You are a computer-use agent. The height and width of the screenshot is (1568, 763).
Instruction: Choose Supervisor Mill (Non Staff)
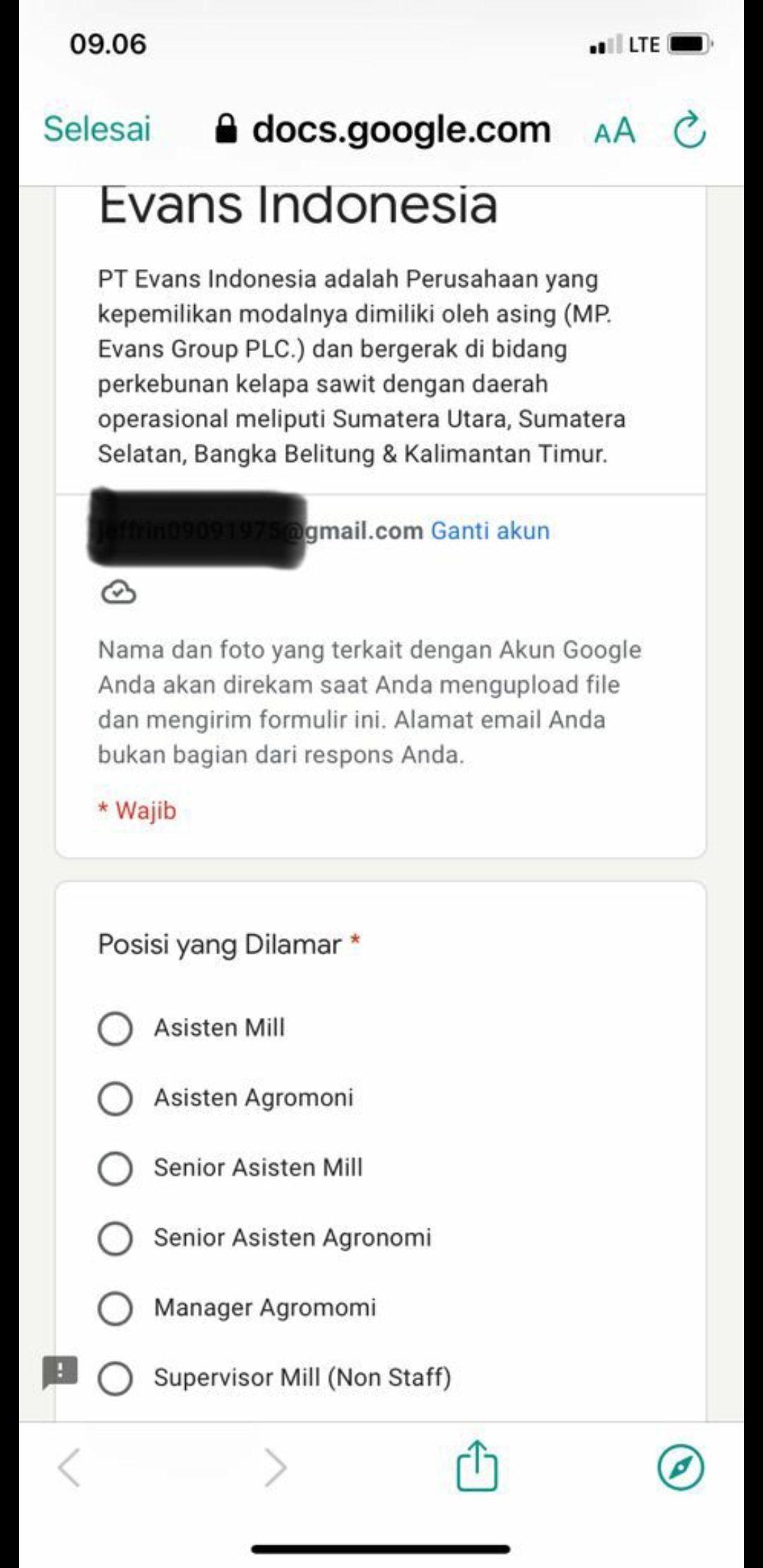[x=115, y=1378]
